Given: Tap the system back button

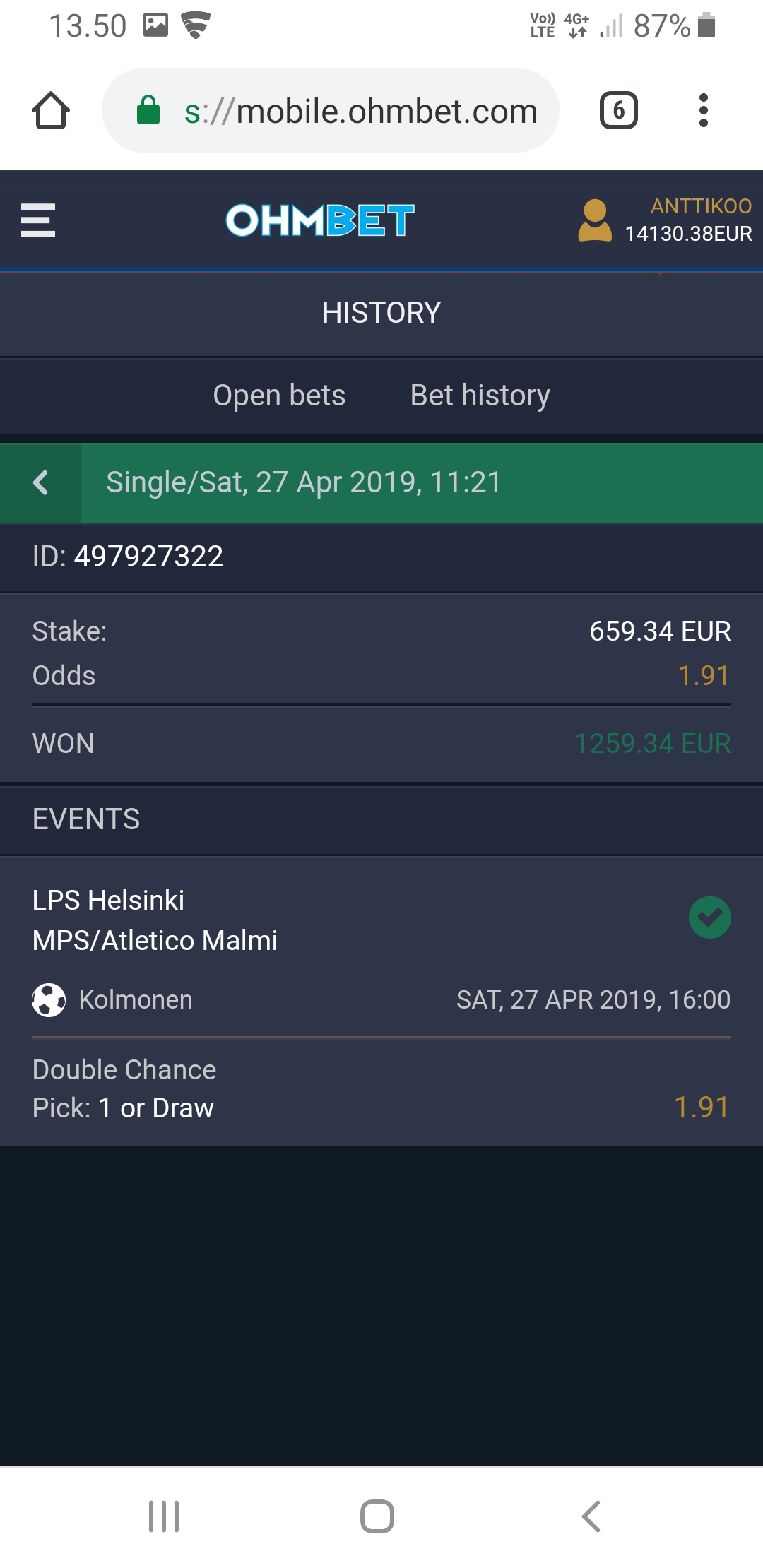Looking at the screenshot, I should (x=591, y=1516).
